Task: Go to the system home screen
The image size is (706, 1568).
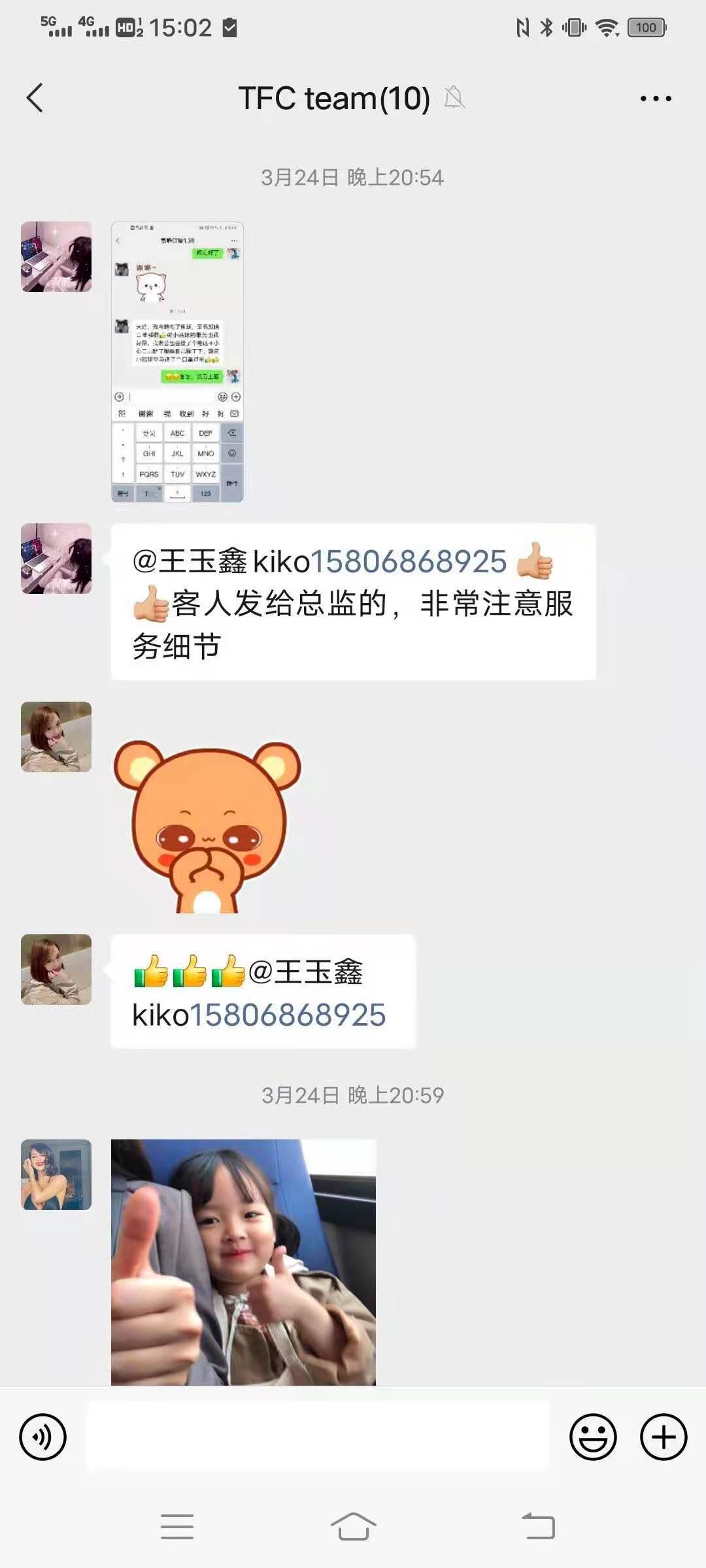Action: 353,1527
